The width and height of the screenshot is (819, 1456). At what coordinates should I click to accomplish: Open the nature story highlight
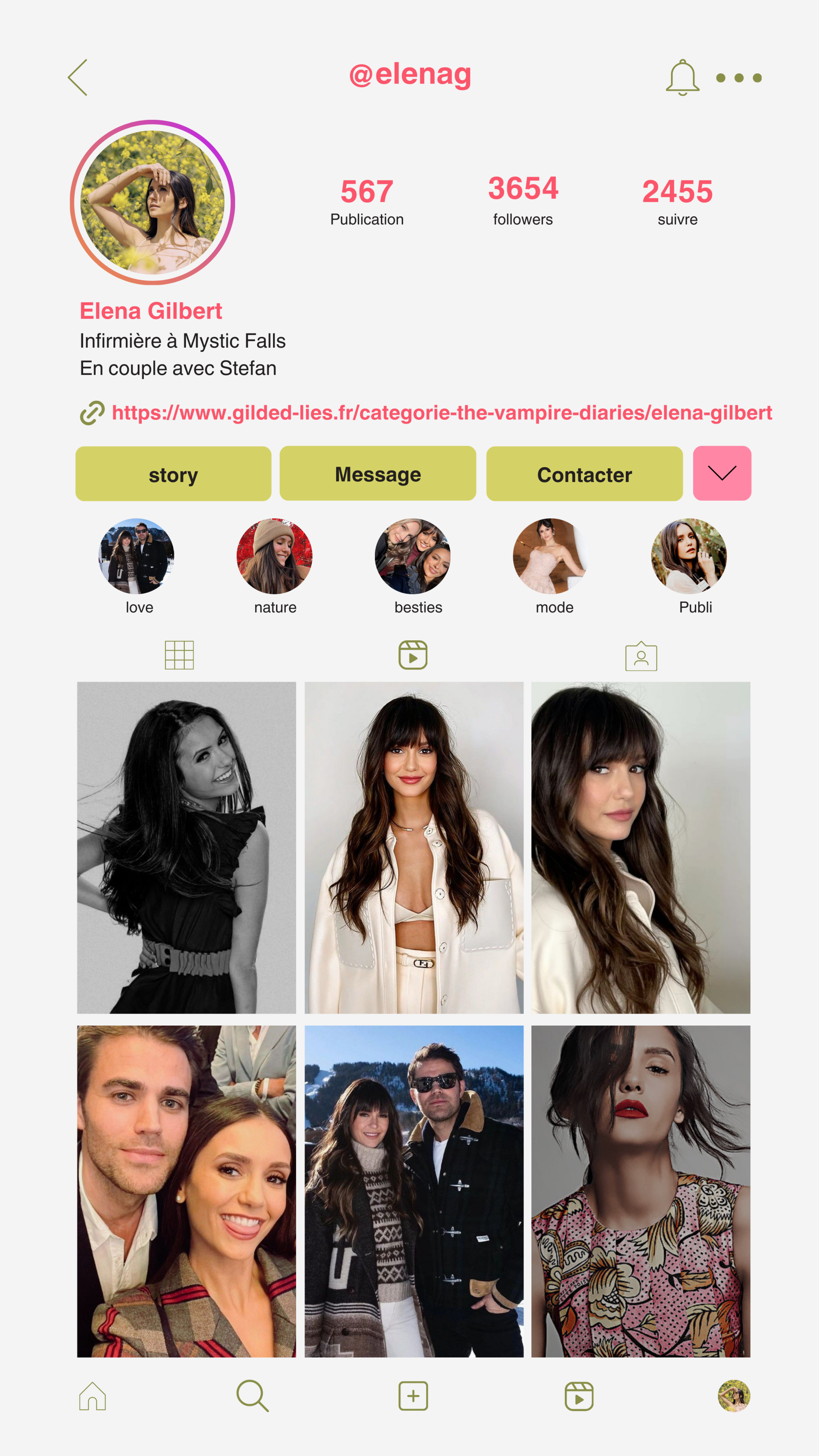(x=274, y=556)
